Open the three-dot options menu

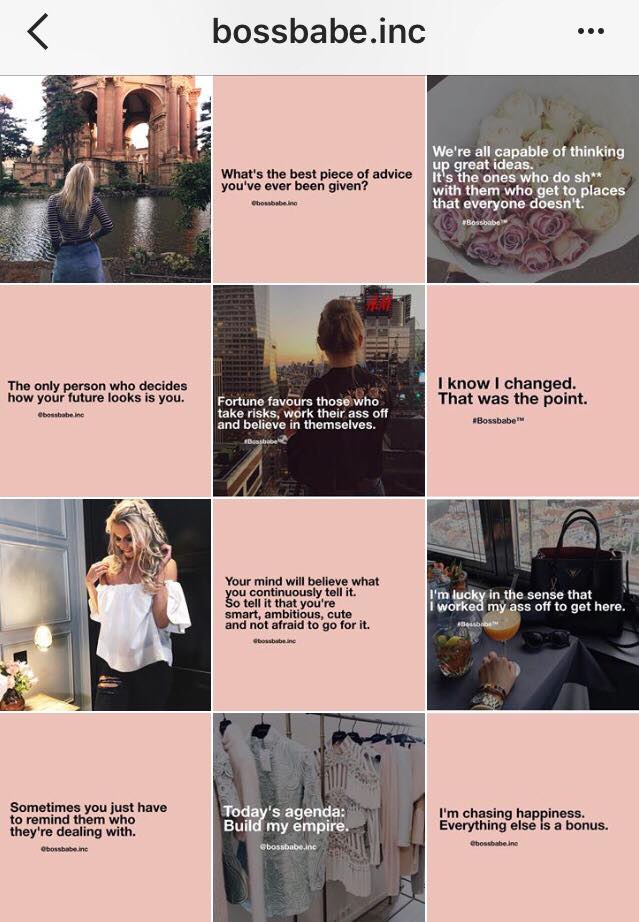pos(591,32)
